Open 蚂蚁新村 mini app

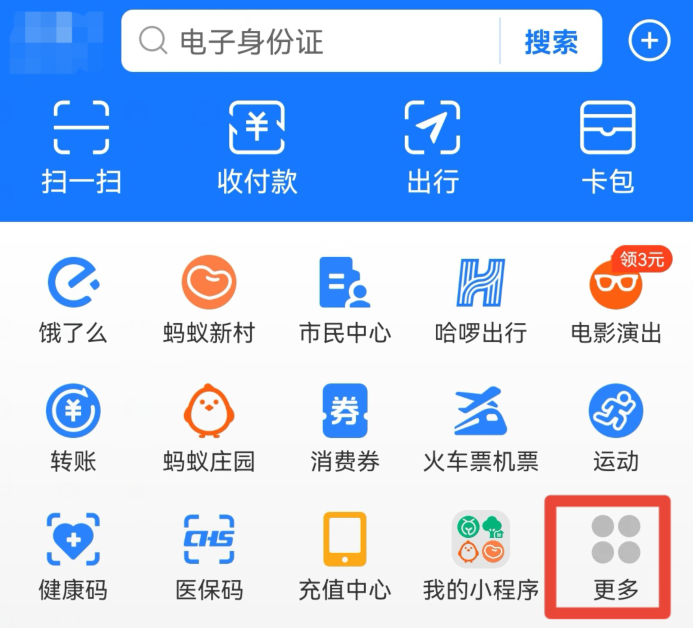[209, 298]
